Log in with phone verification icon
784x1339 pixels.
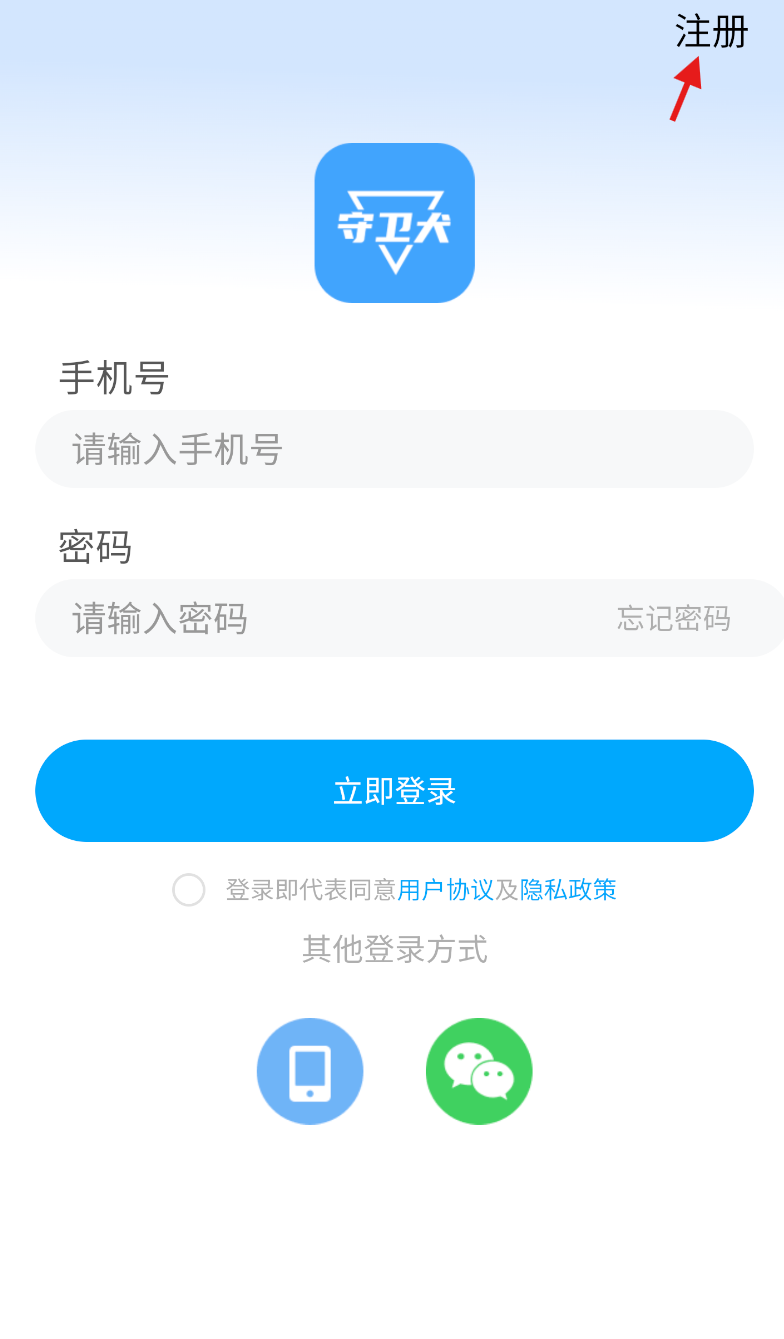310,1072
